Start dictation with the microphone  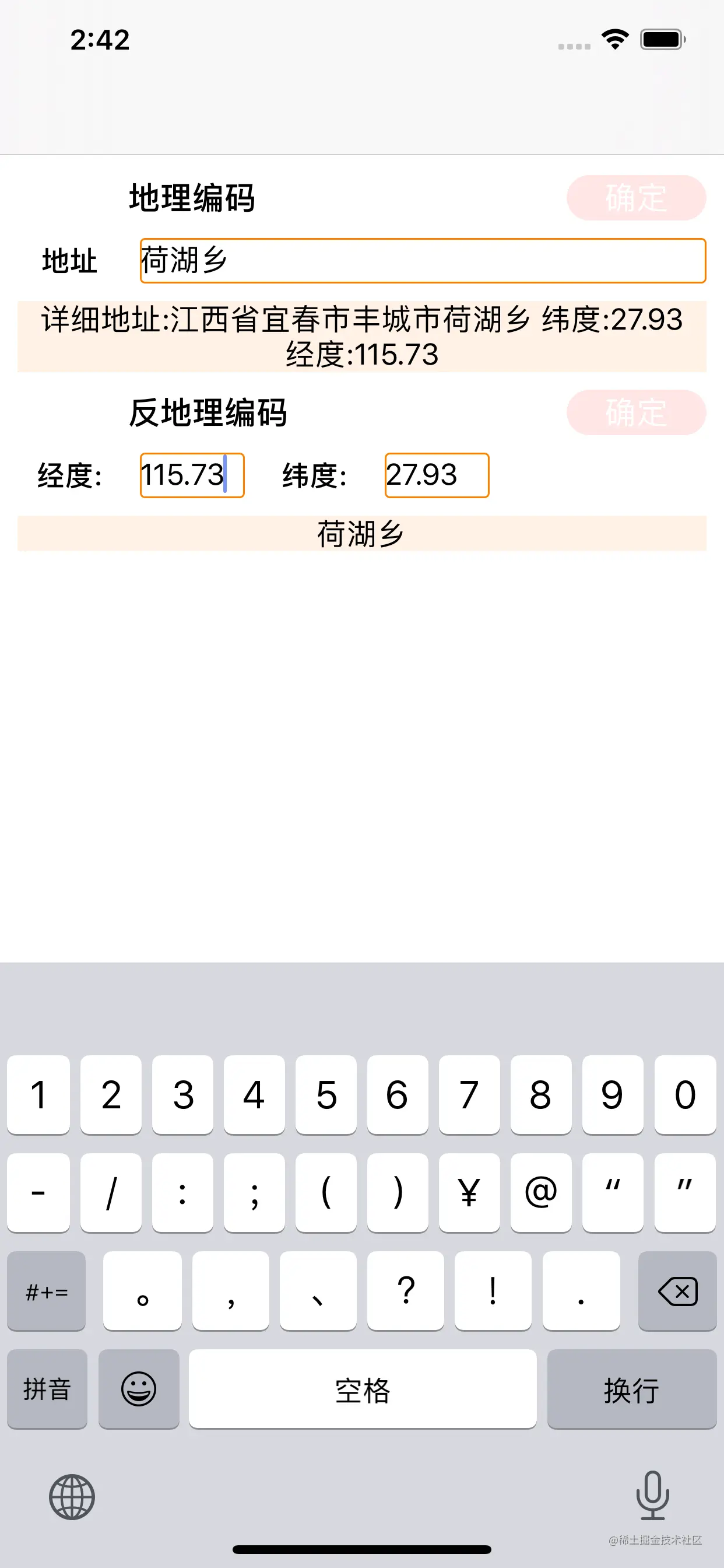(x=652, y=1495)
